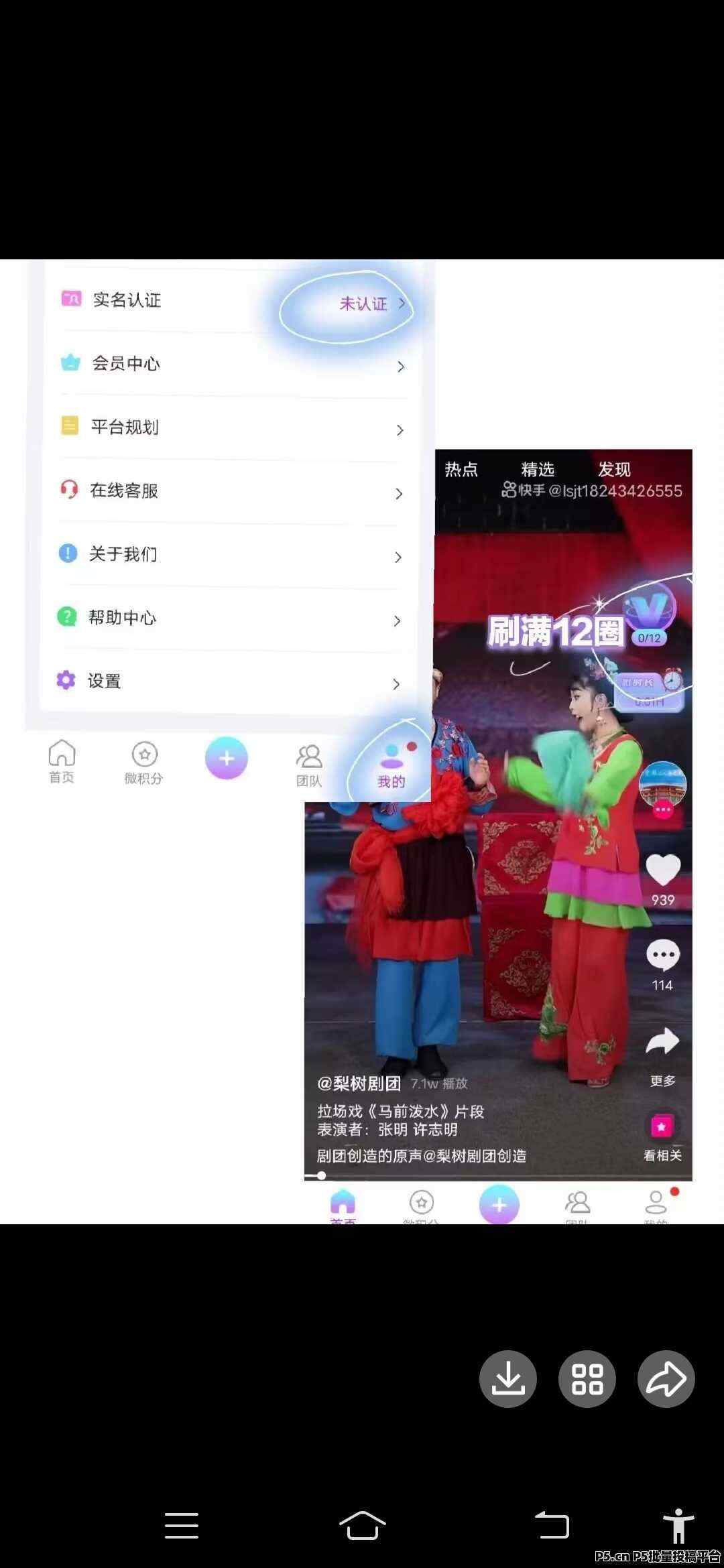724x1568 pixels.
Task: Open the accessibility shortcut button
Action: (x=678, y=1525)
